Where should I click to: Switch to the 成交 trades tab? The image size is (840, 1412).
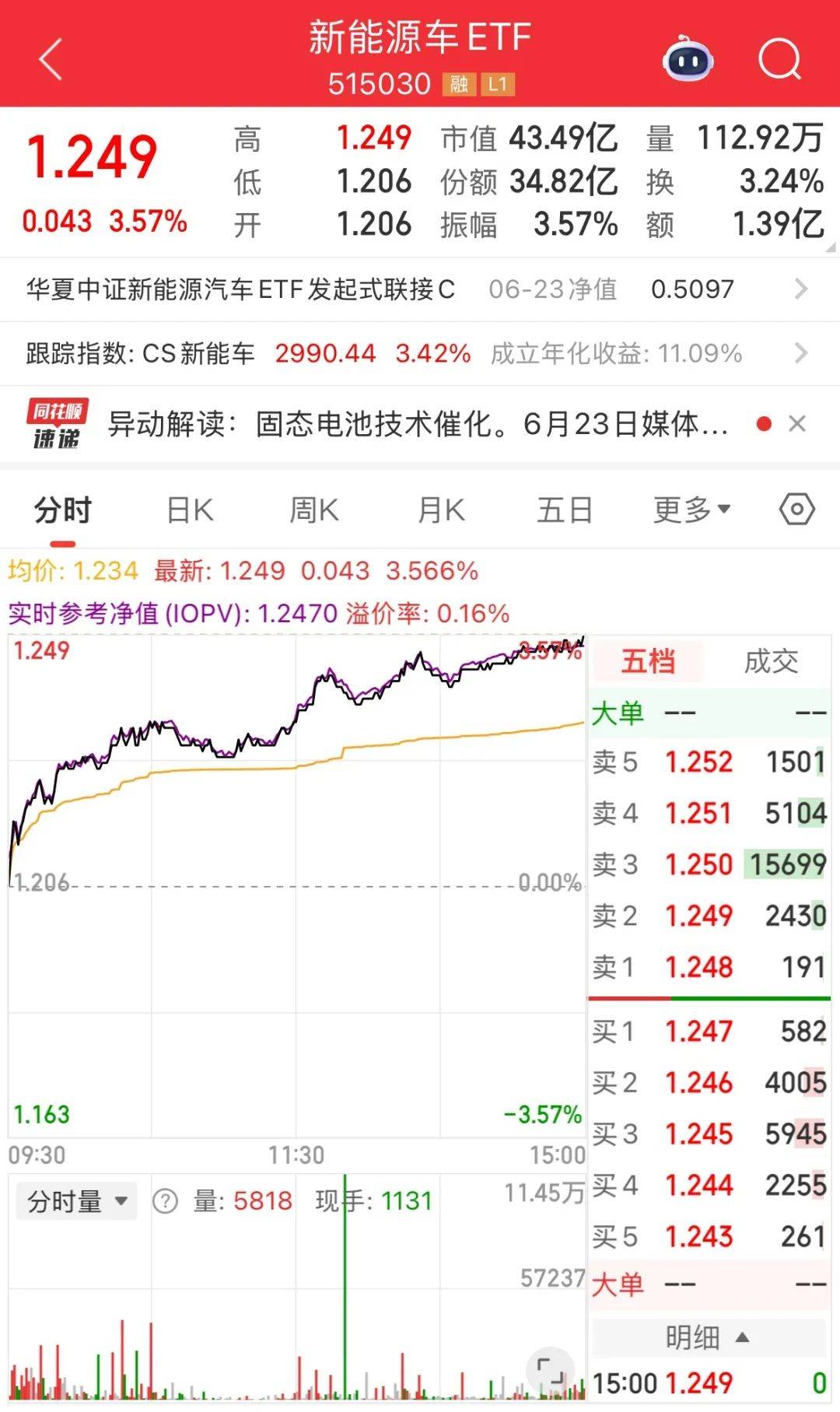click(x=770, y=661)
